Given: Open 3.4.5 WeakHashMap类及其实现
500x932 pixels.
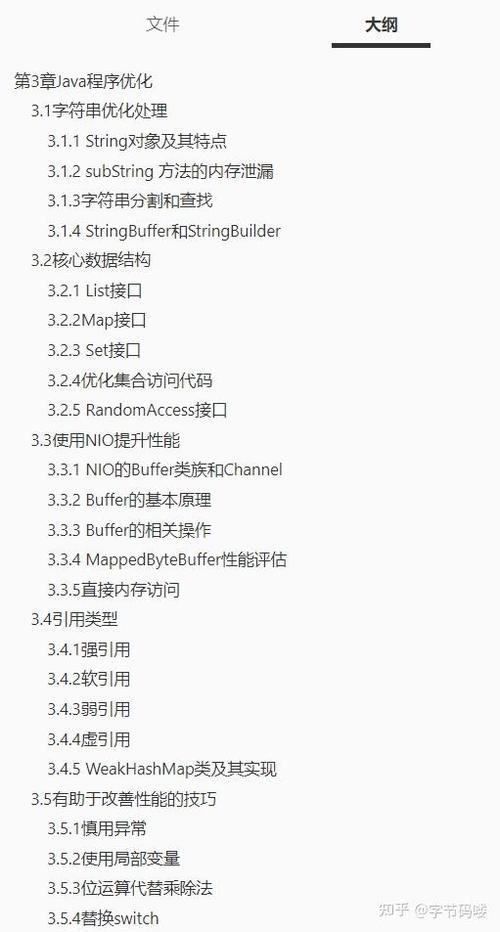Looking at the screenshot, I should coord(162,769).
